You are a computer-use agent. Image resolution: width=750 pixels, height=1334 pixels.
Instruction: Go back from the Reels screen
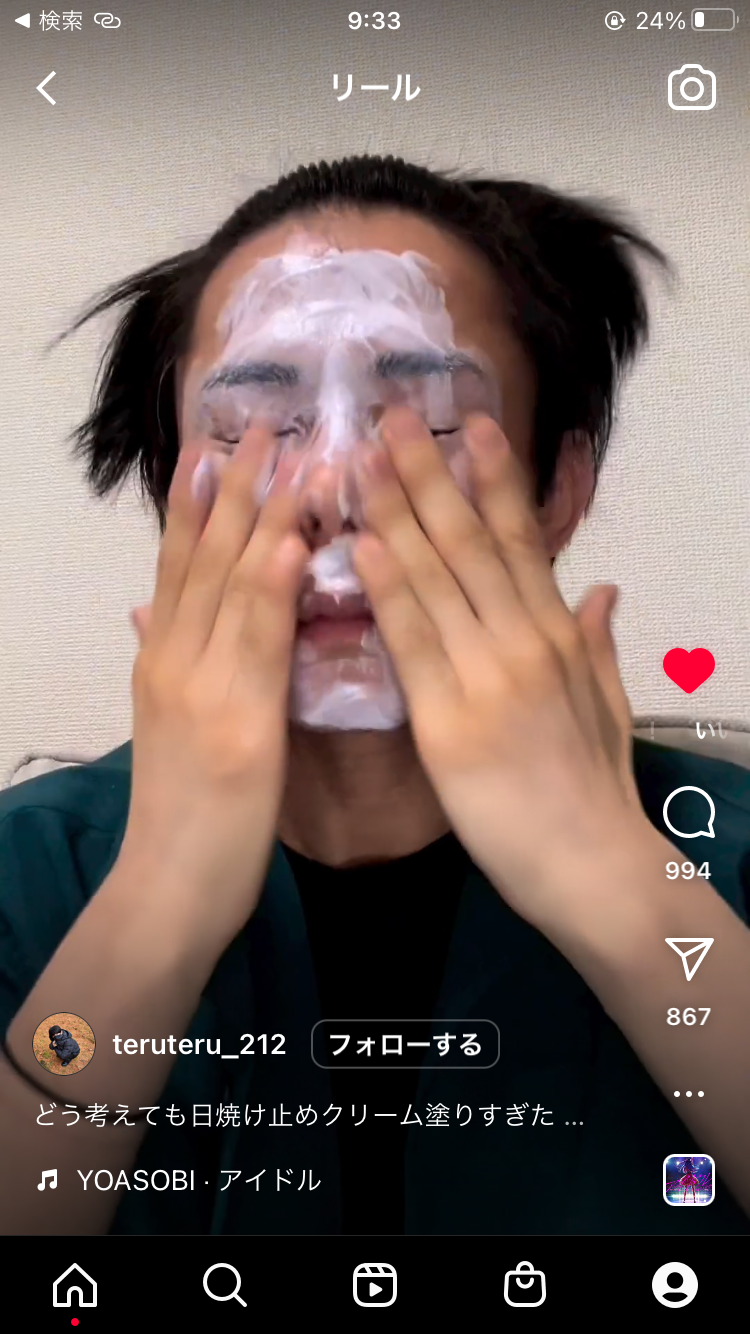pos(47,88)
